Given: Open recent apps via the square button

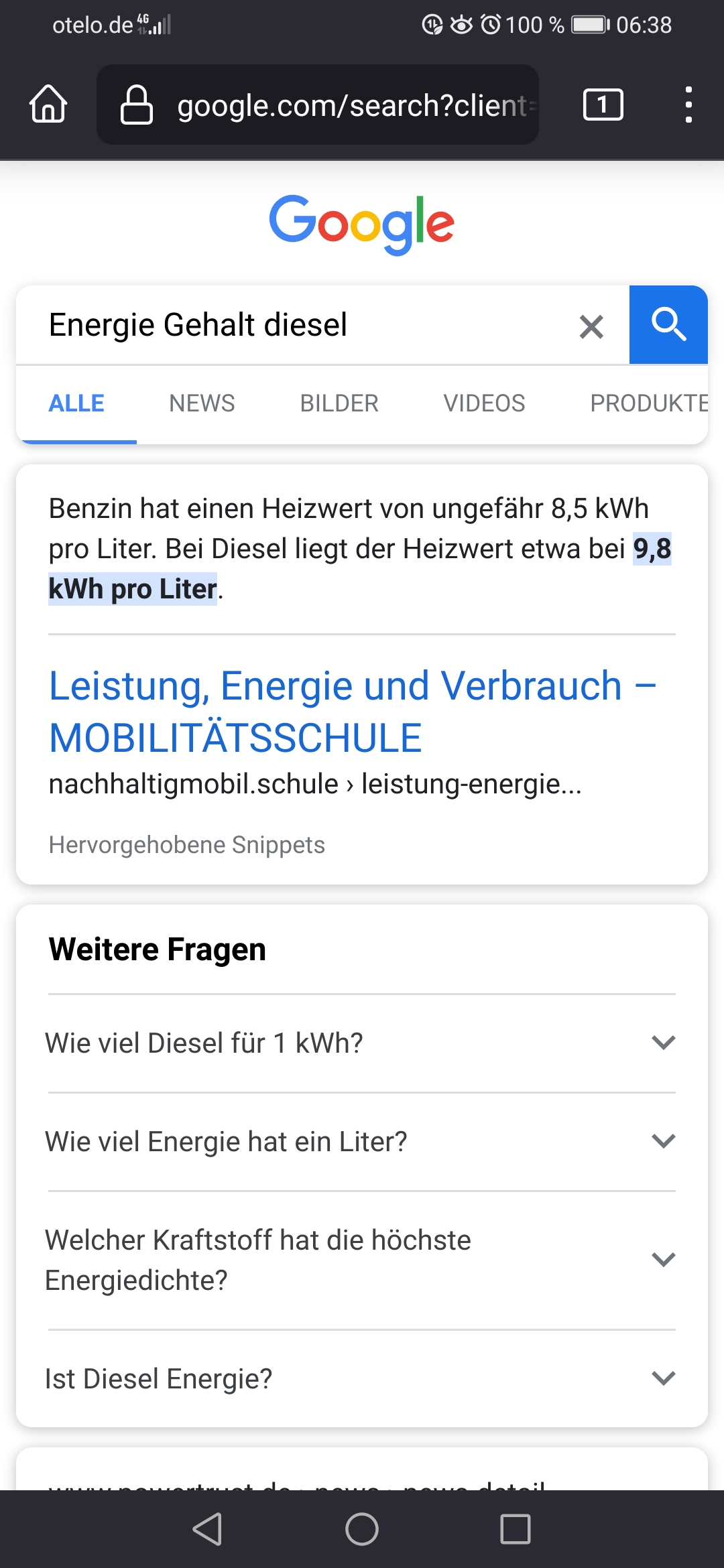Looking at the screenshot, I should (516, 1529).
